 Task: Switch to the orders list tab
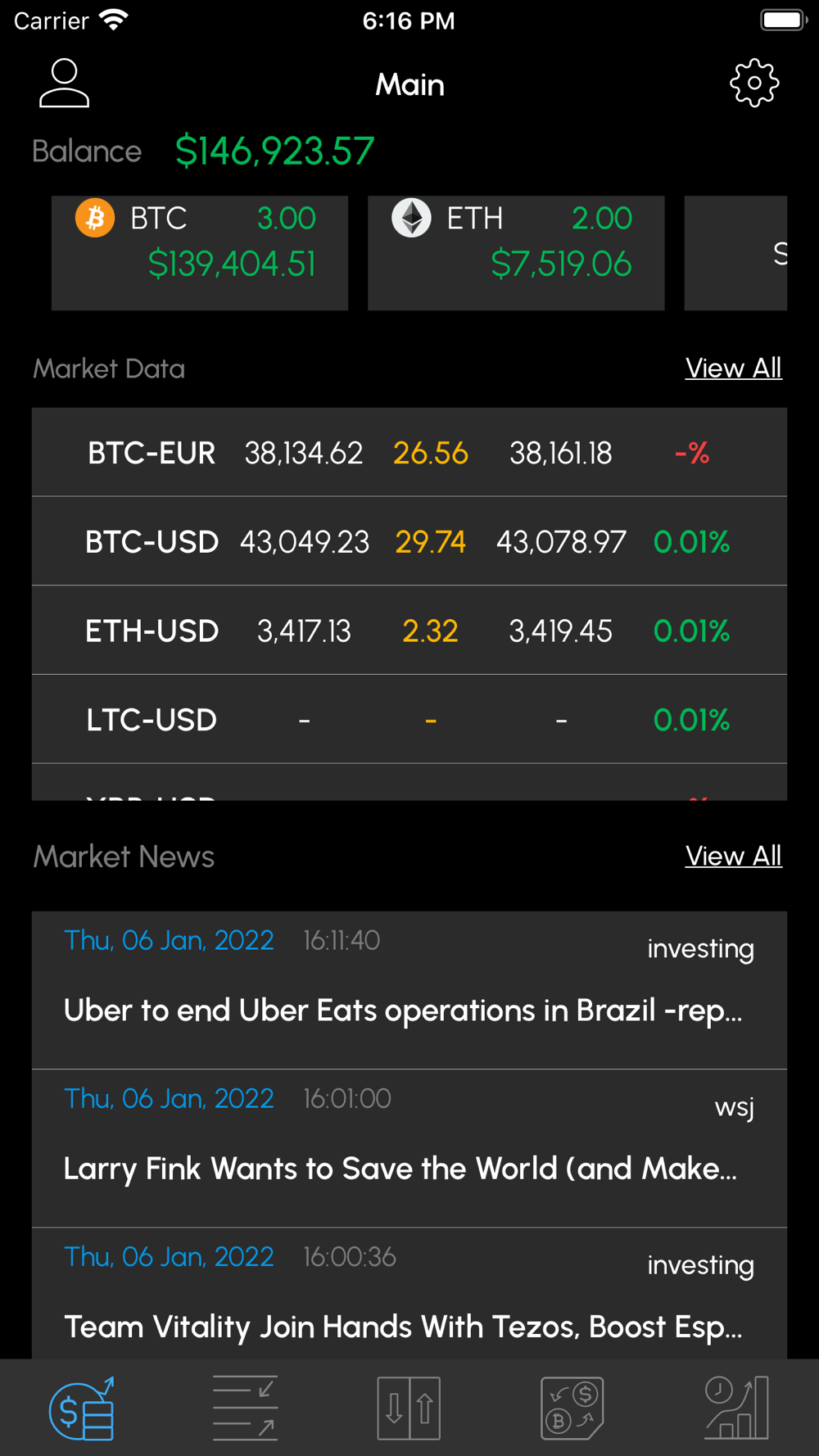[x=245, y=1409]
